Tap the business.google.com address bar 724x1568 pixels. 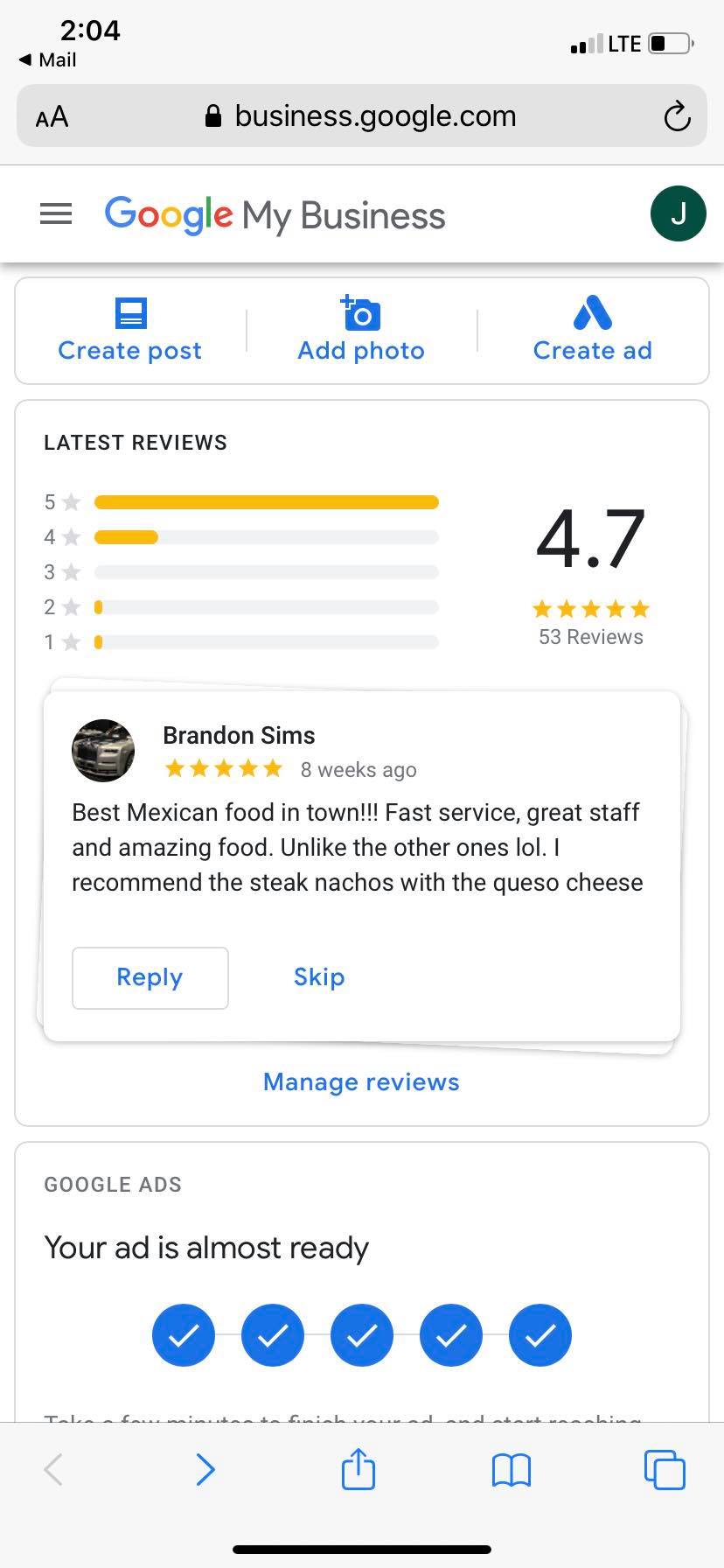(361, 115)
